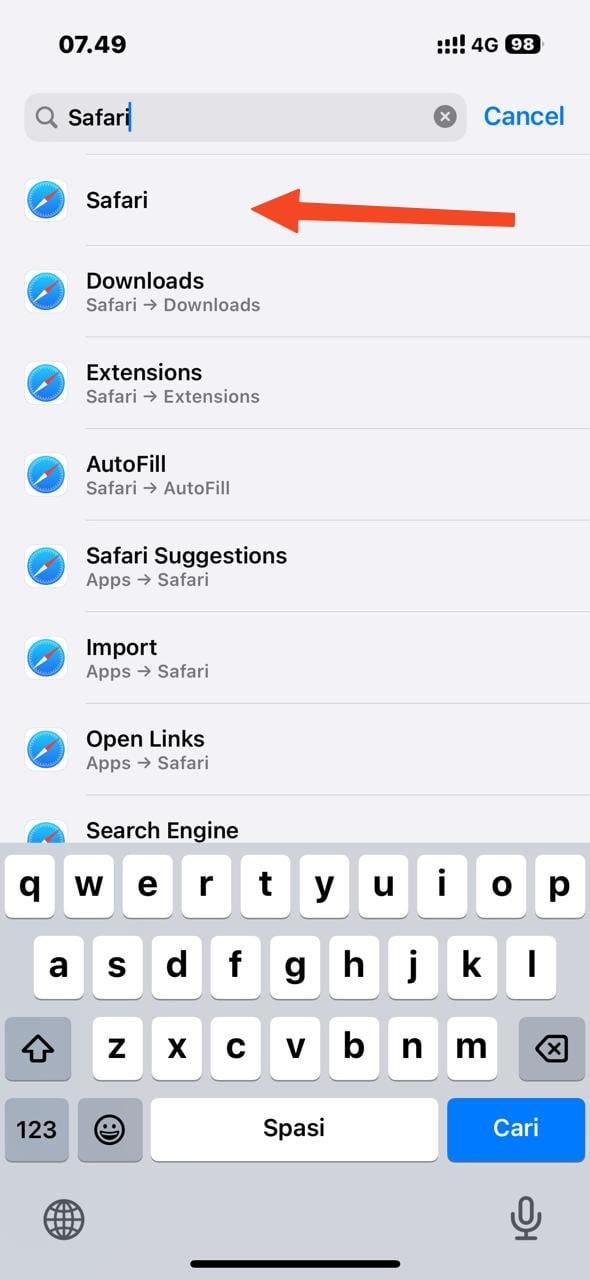
Task: Tap the shift key on the keyboard
Action: coord(37,1048)
